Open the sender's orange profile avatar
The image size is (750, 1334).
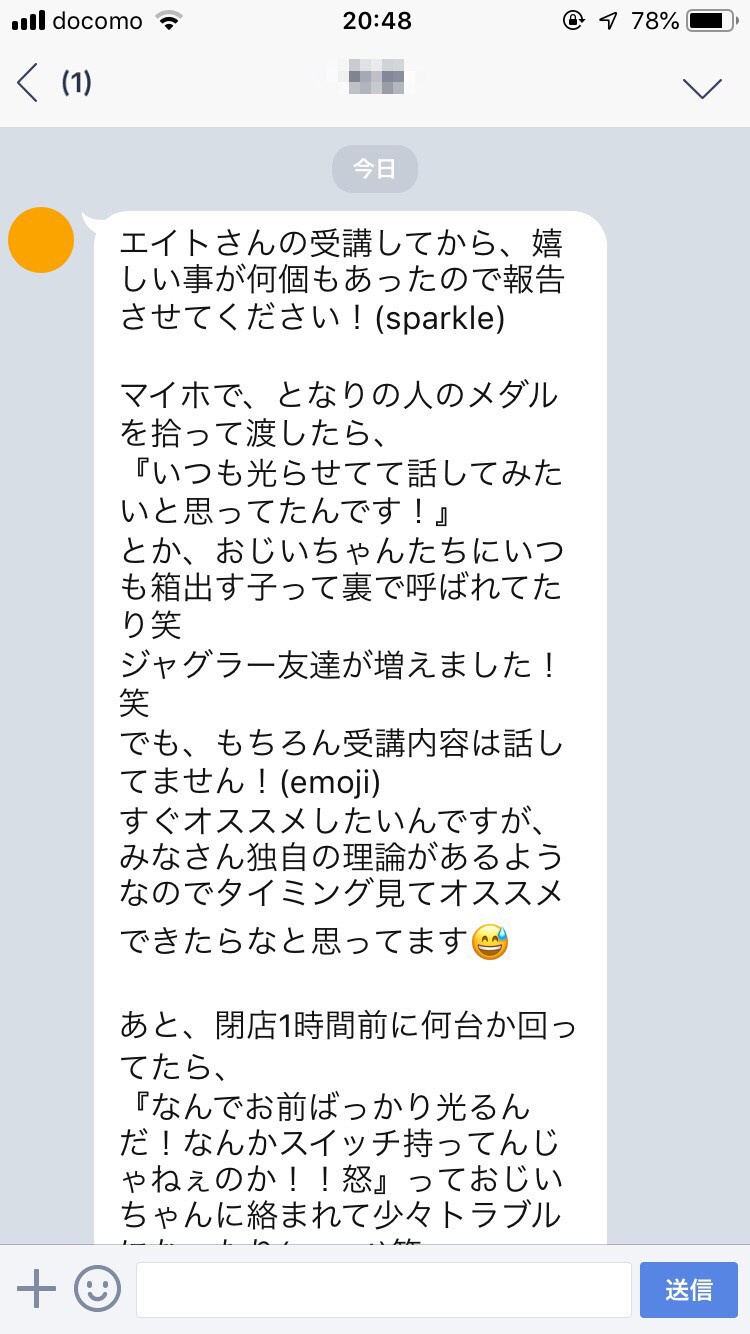[x=41, y=240]
